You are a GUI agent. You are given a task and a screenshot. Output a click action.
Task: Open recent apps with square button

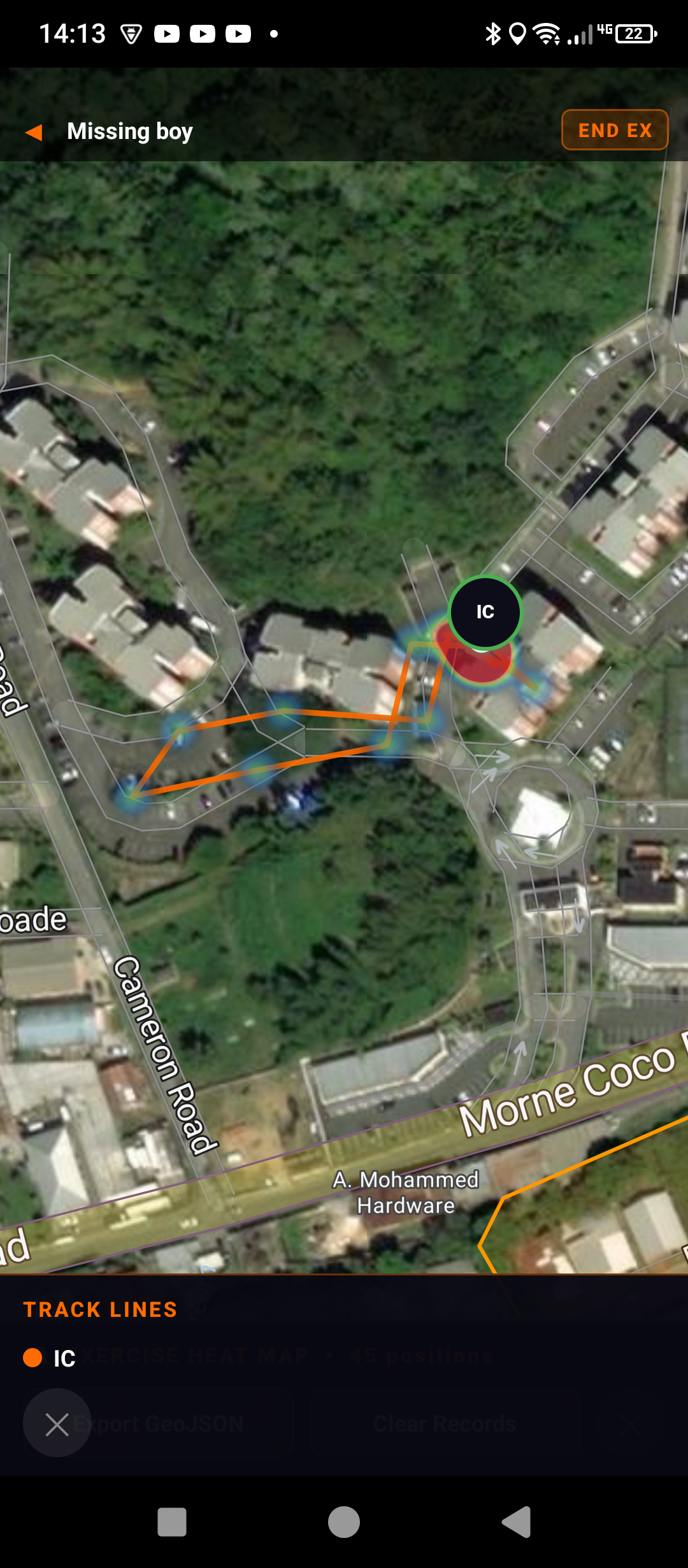coord(172,1522)
